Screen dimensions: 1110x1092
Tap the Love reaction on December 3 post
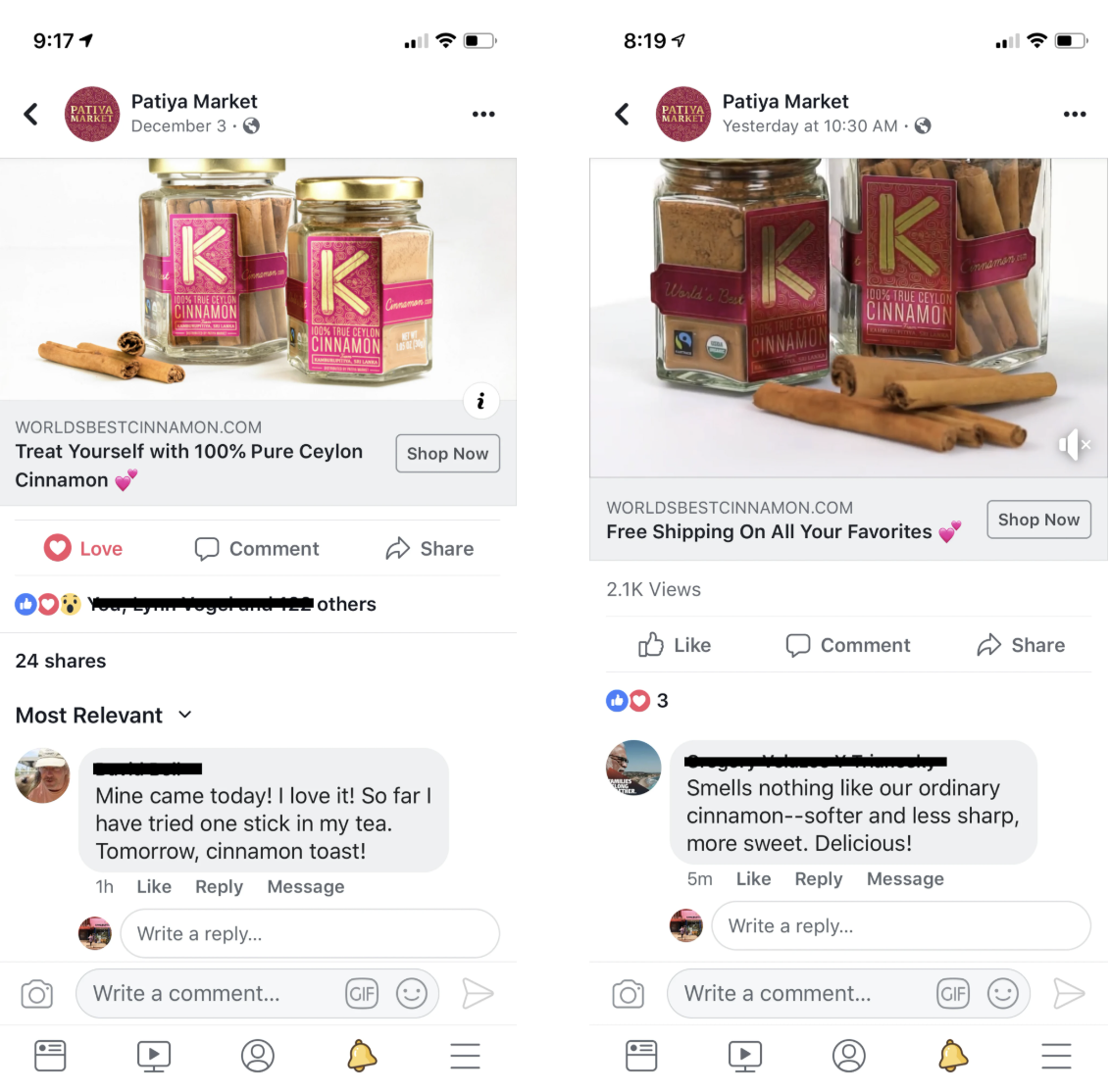(83, 549)
